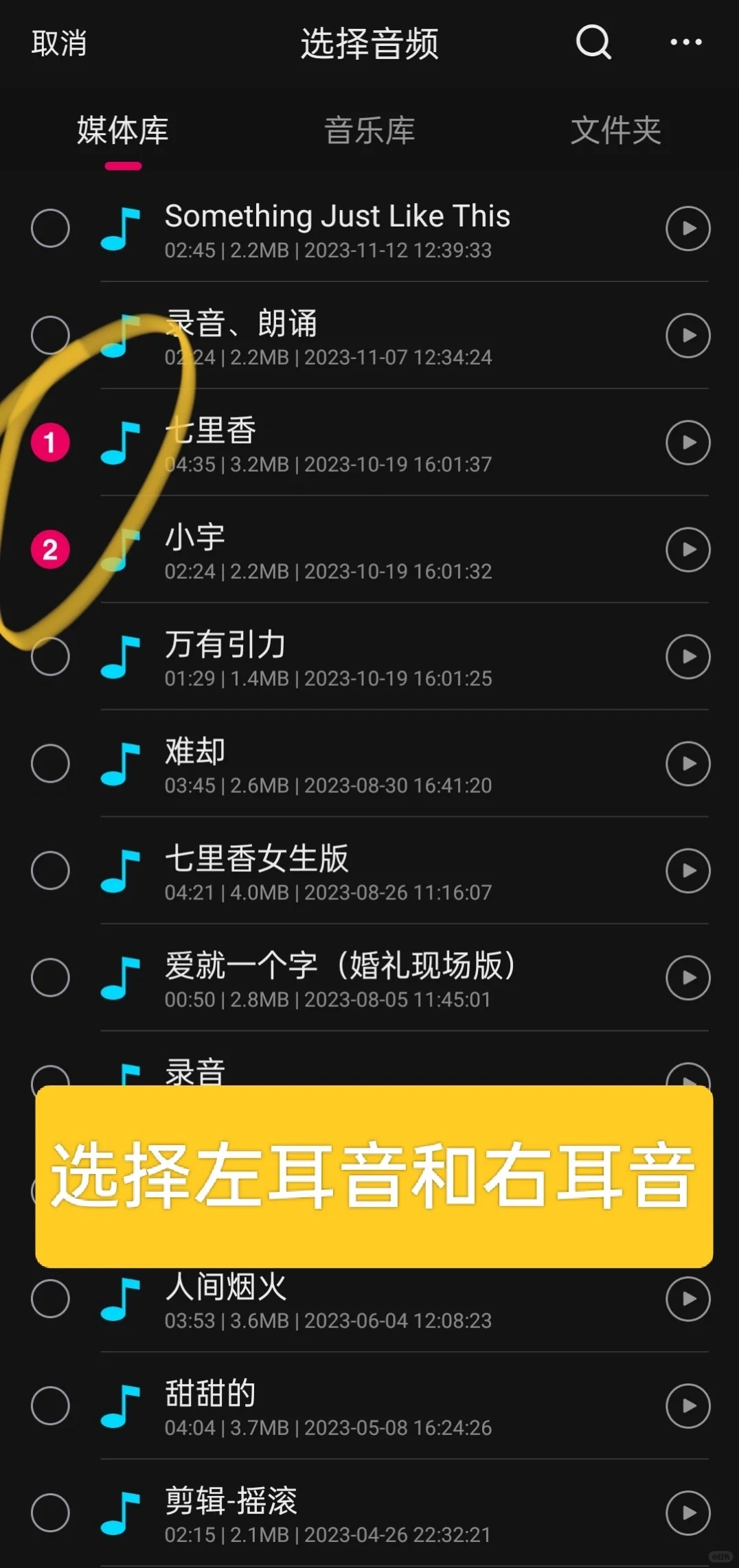Screen dimensions: 739x1568
Task: Switch to the 音乐库 tab
Action: pos(369,130)
